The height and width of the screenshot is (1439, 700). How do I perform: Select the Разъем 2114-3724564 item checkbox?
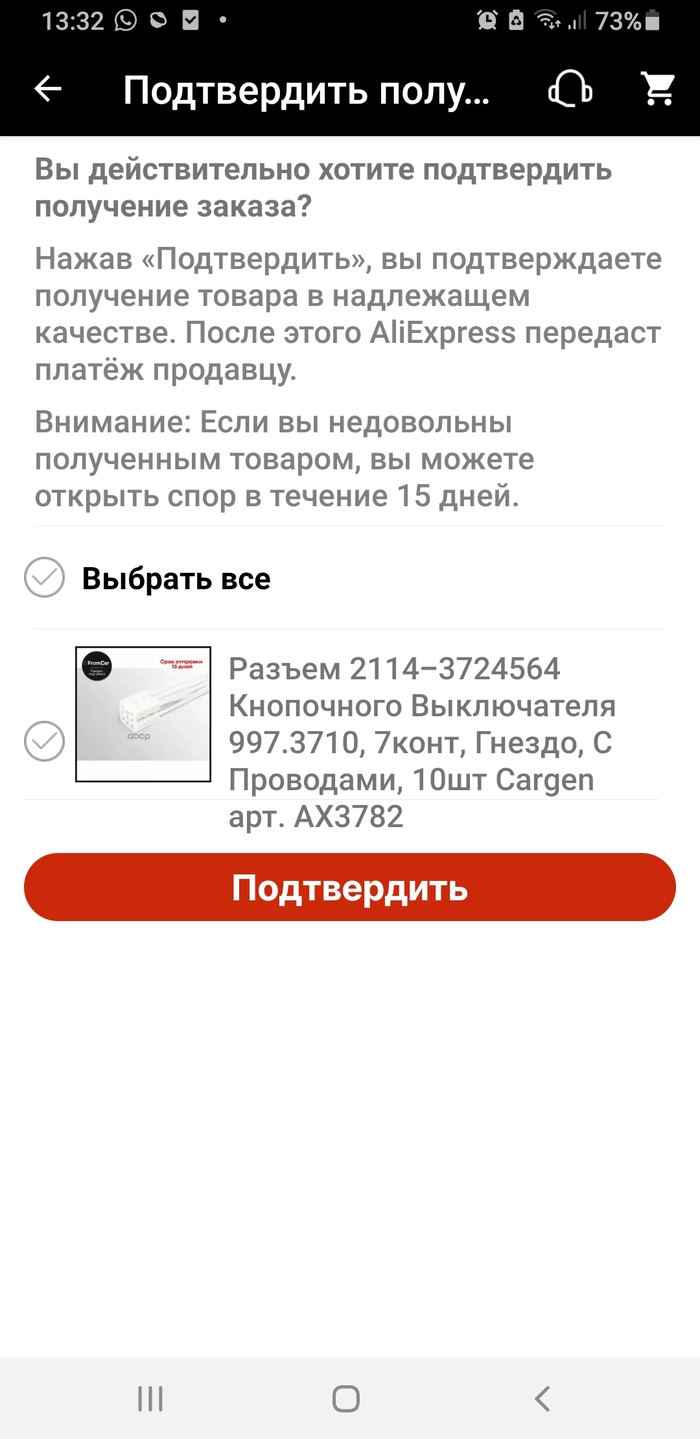45,741
